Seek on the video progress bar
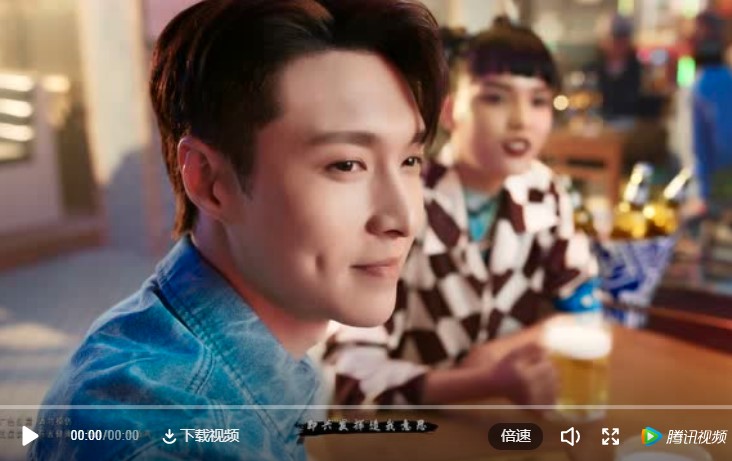Viewport: 732px width, 461px height. click(x=366, y=408)
